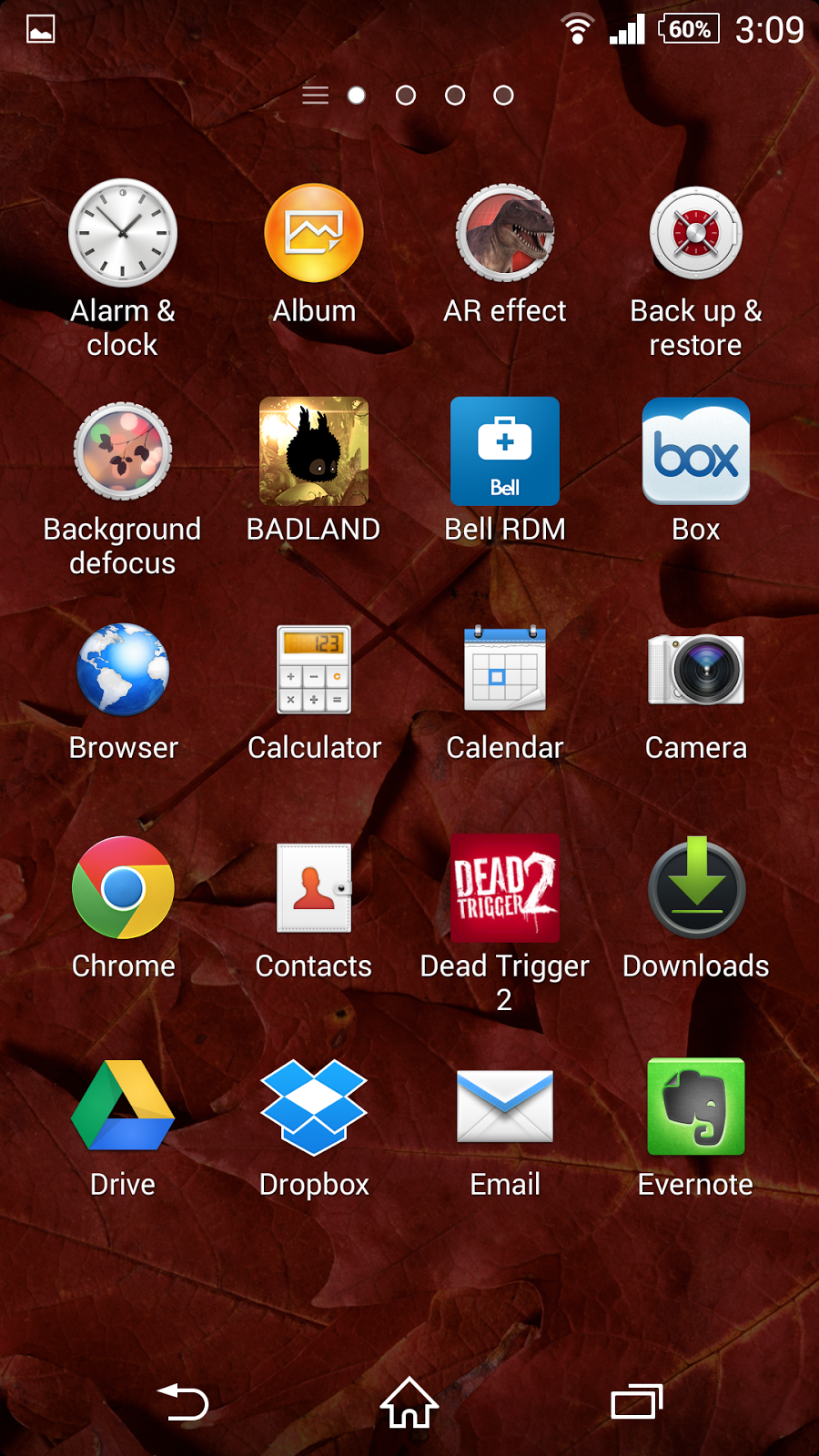819x1456 pixels.
Task: Launch Alarm & clock app
Action: tap(123, 234)
